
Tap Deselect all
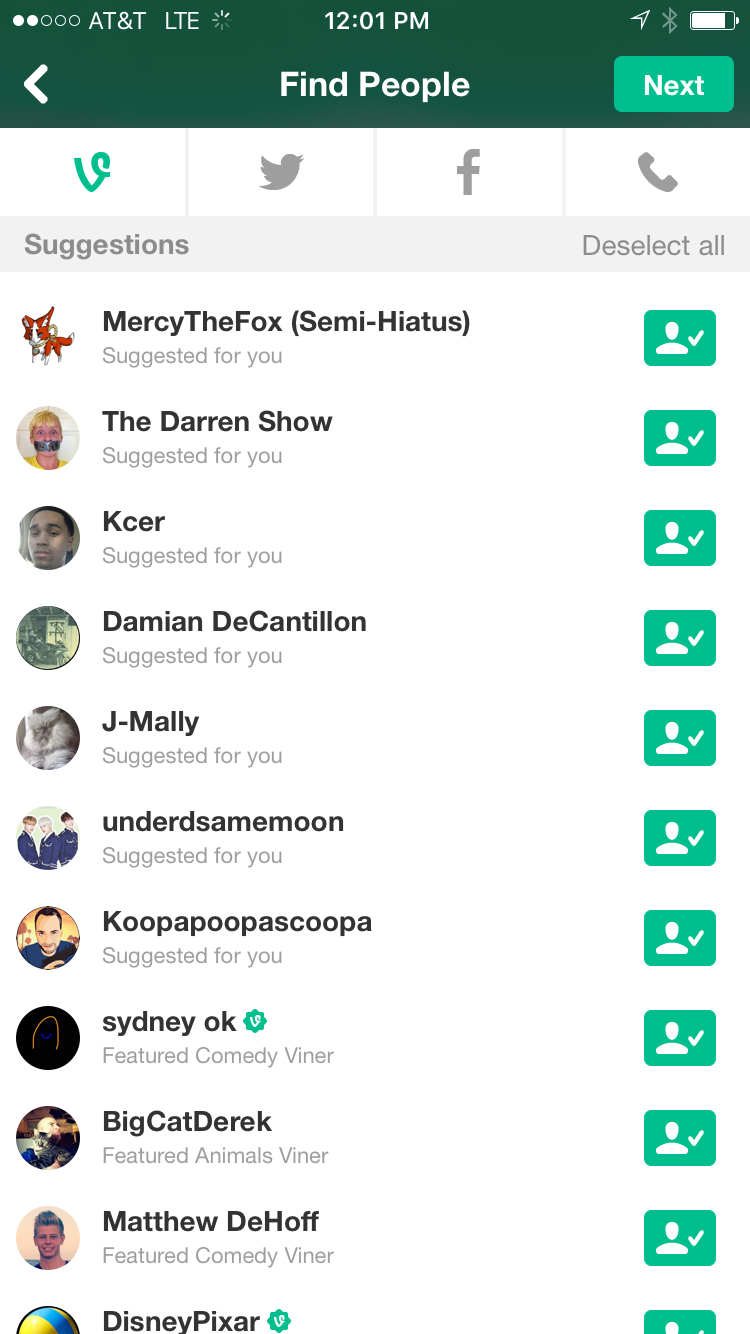pyautogui.click(x=653, y=246)
